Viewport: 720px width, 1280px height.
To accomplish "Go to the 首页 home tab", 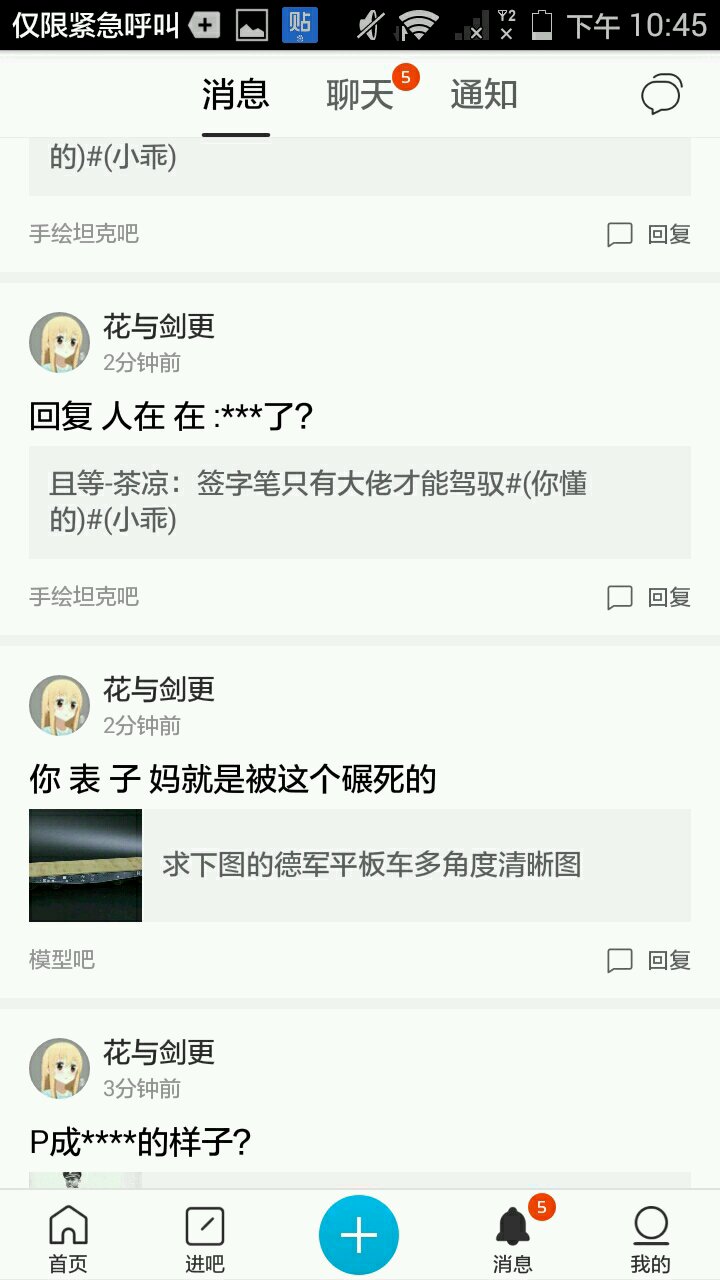I will (x=68, y=1238).
